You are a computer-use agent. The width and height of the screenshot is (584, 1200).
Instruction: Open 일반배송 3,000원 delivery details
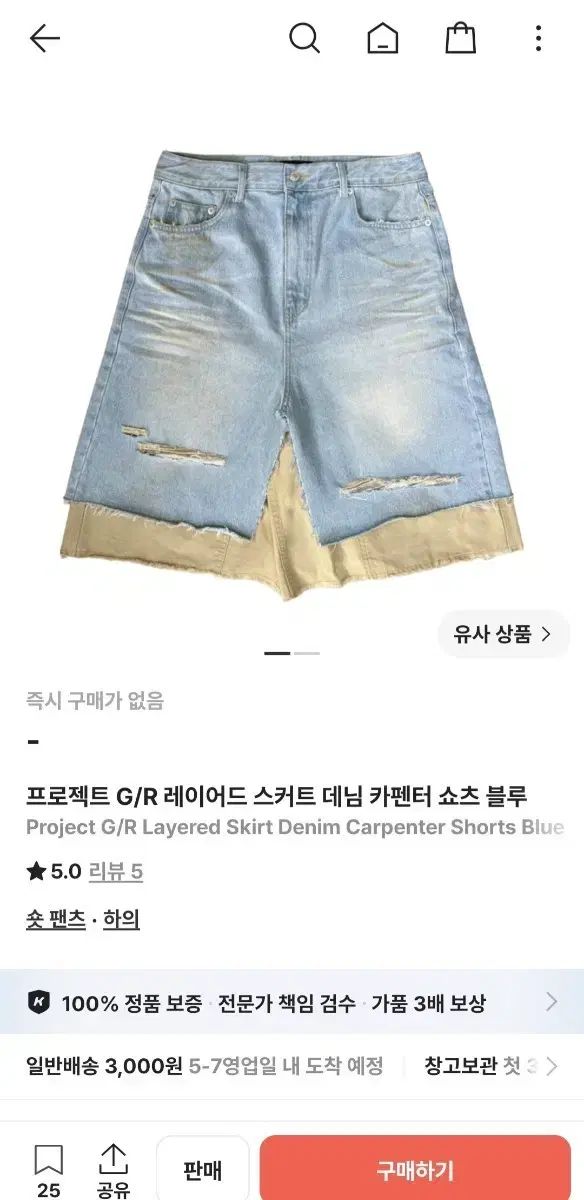click(205, 1067)
